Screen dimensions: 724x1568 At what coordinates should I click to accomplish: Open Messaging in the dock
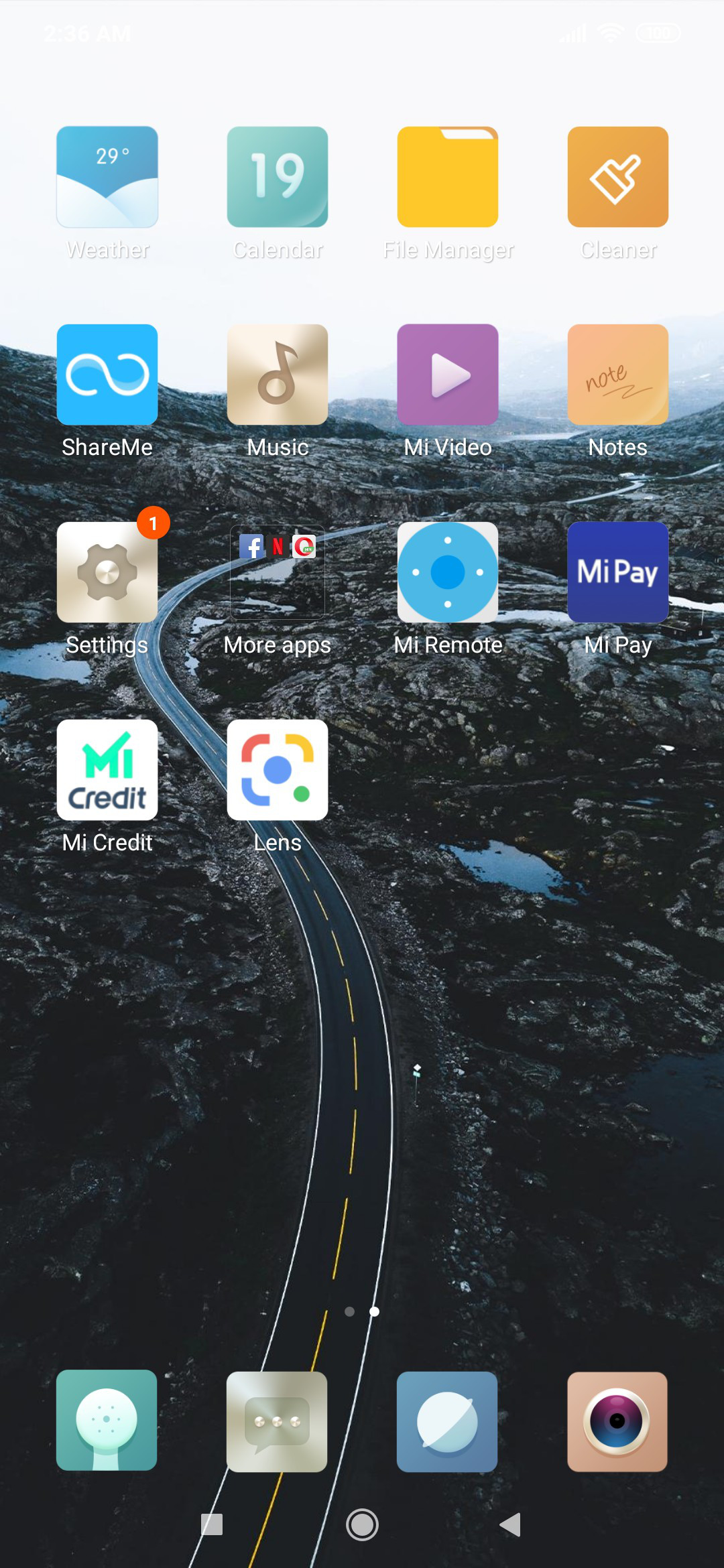[x=277, y=1421]
